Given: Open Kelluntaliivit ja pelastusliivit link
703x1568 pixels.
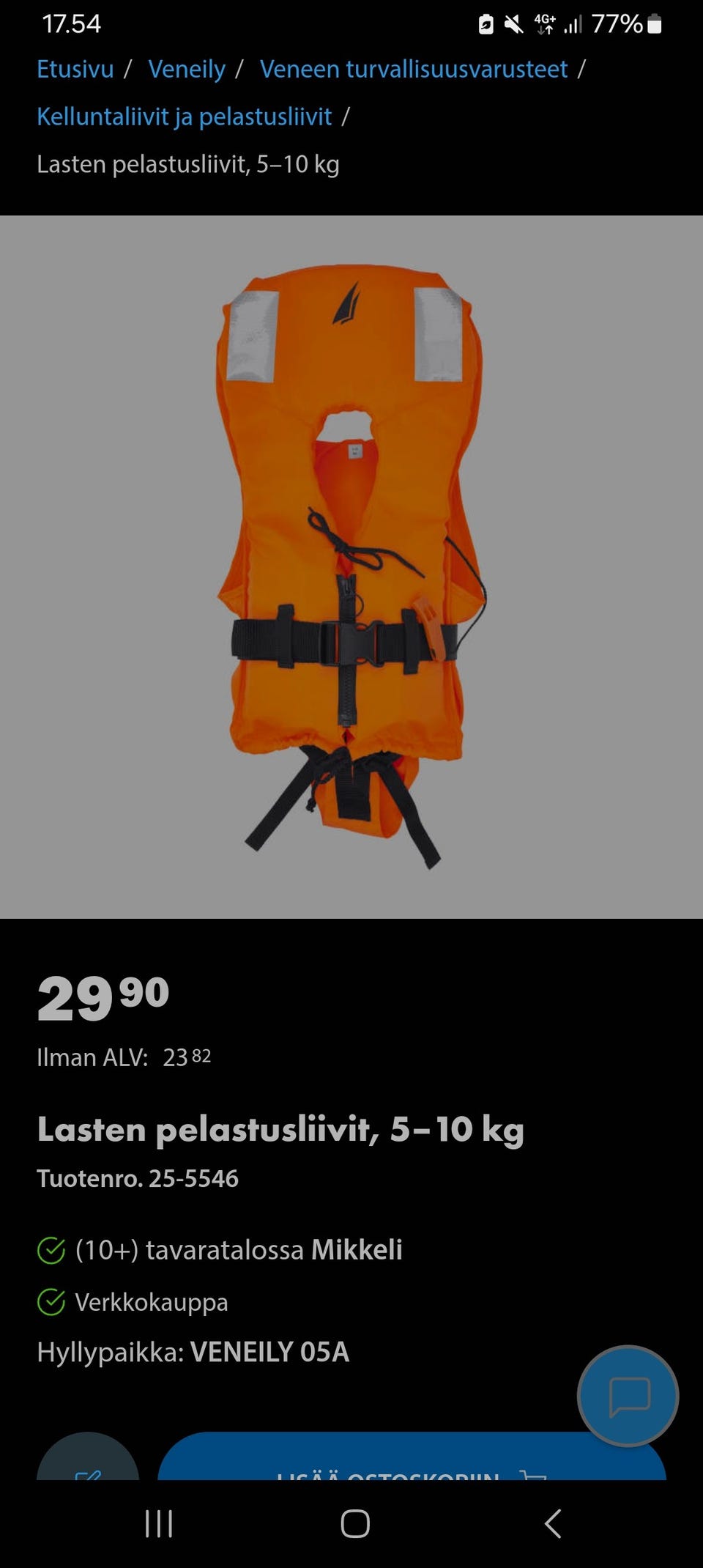Looking at the screenshot, I should pos(185,117).
